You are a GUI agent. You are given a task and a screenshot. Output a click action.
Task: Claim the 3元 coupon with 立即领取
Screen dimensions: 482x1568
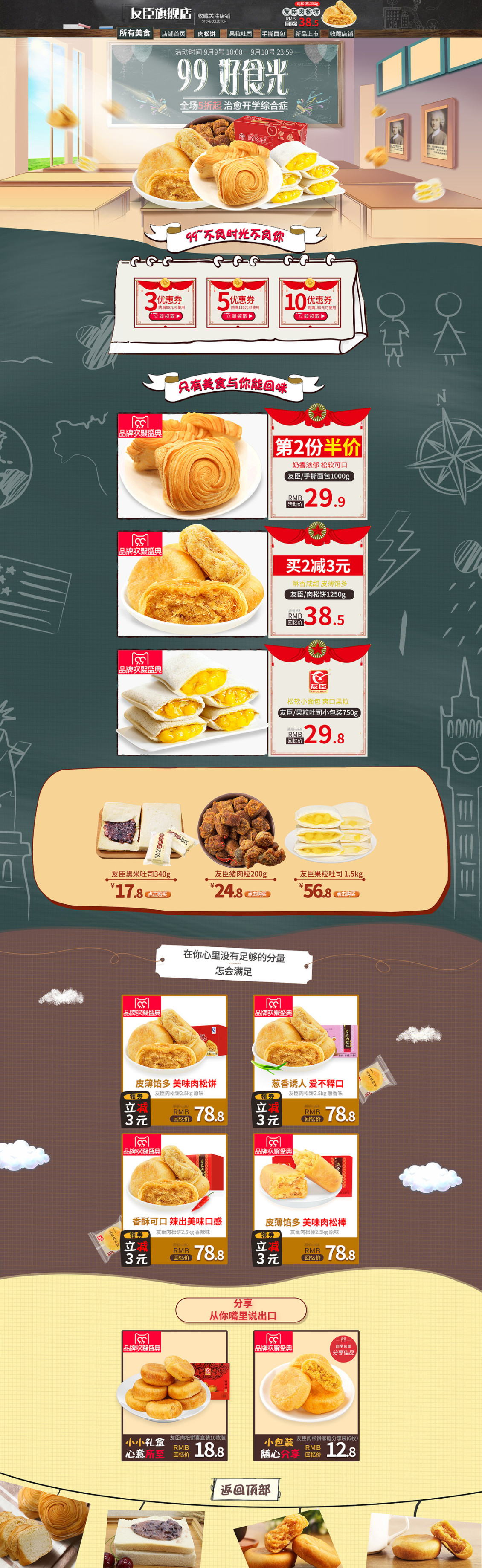coord(165,316)
